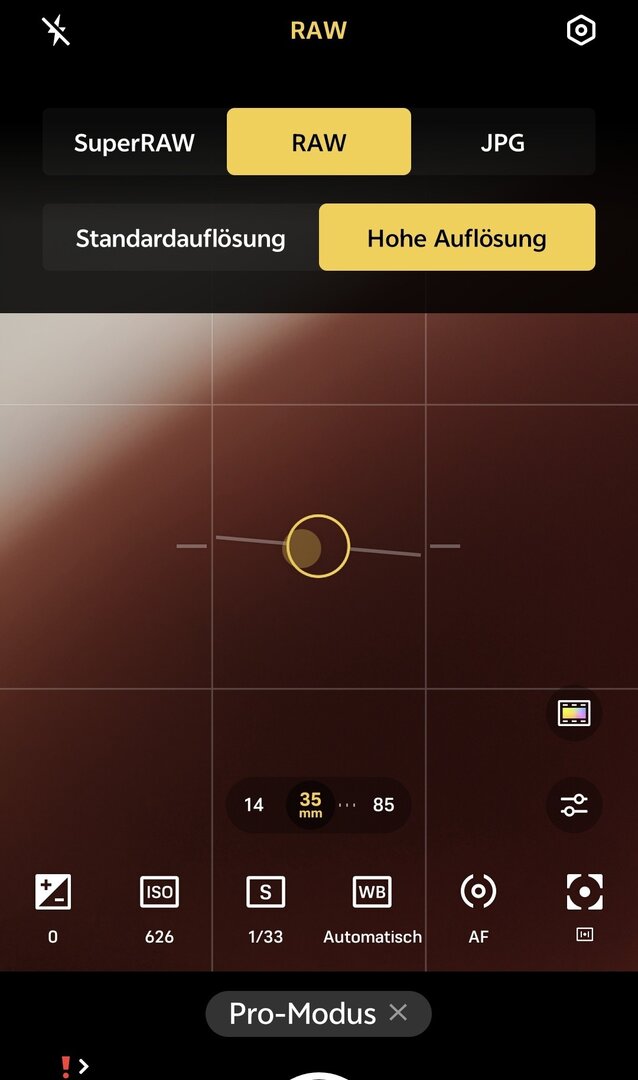Screen dimensions: 638x1080
Task: Open white balance Automatisch setting
Action: click(372, 906)
